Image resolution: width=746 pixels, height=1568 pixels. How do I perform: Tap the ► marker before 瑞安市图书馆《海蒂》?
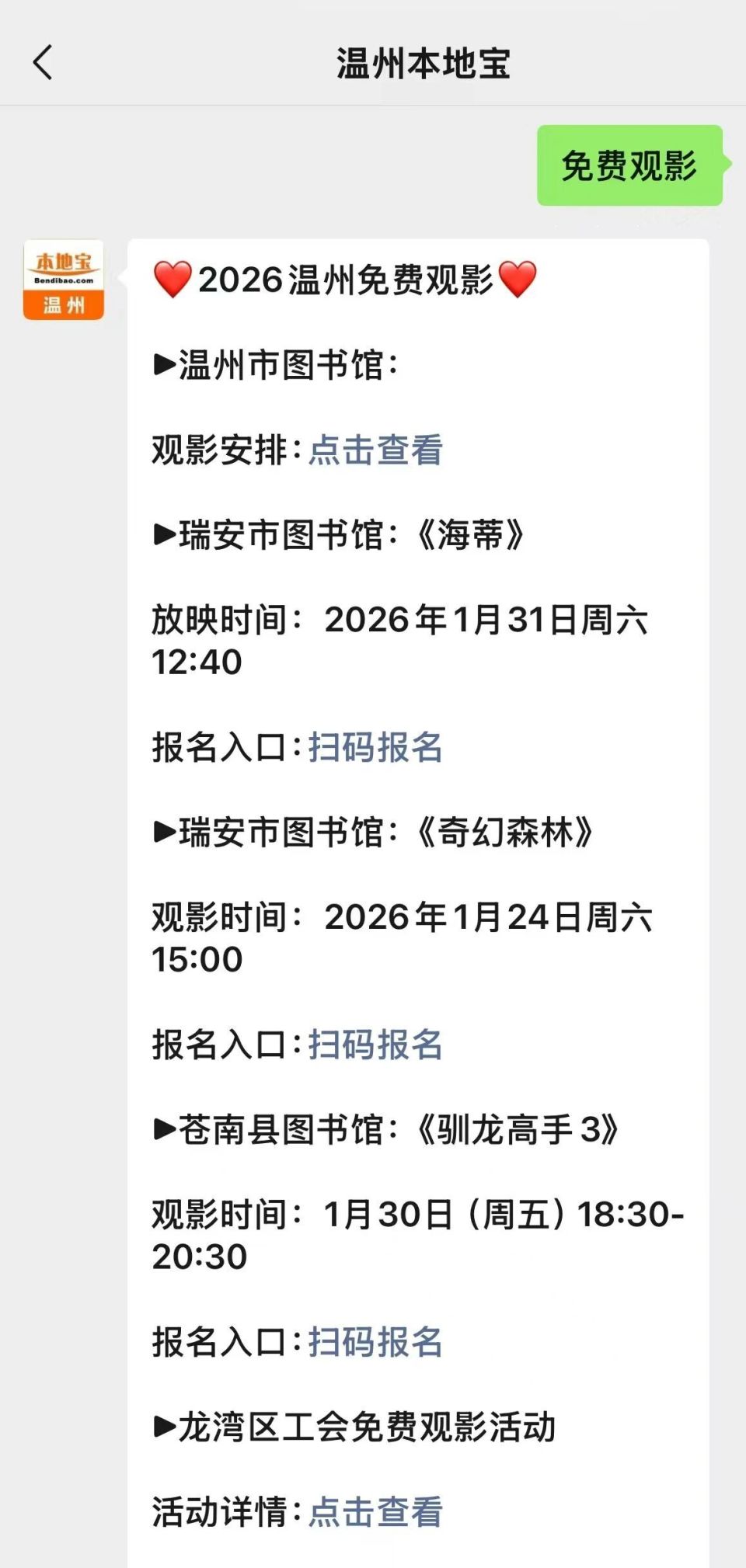point(162,534)
